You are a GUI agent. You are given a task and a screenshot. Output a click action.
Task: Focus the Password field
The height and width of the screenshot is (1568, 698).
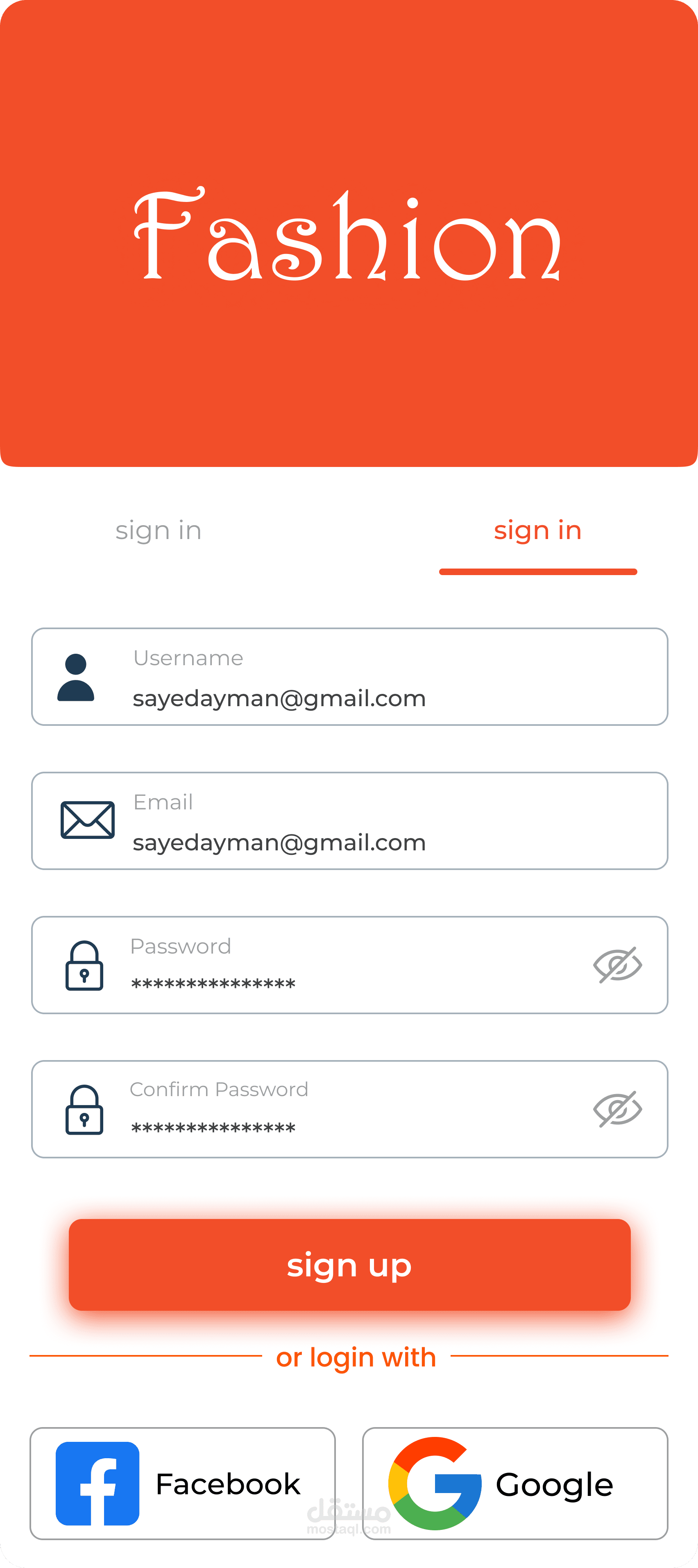pos(350,965)
